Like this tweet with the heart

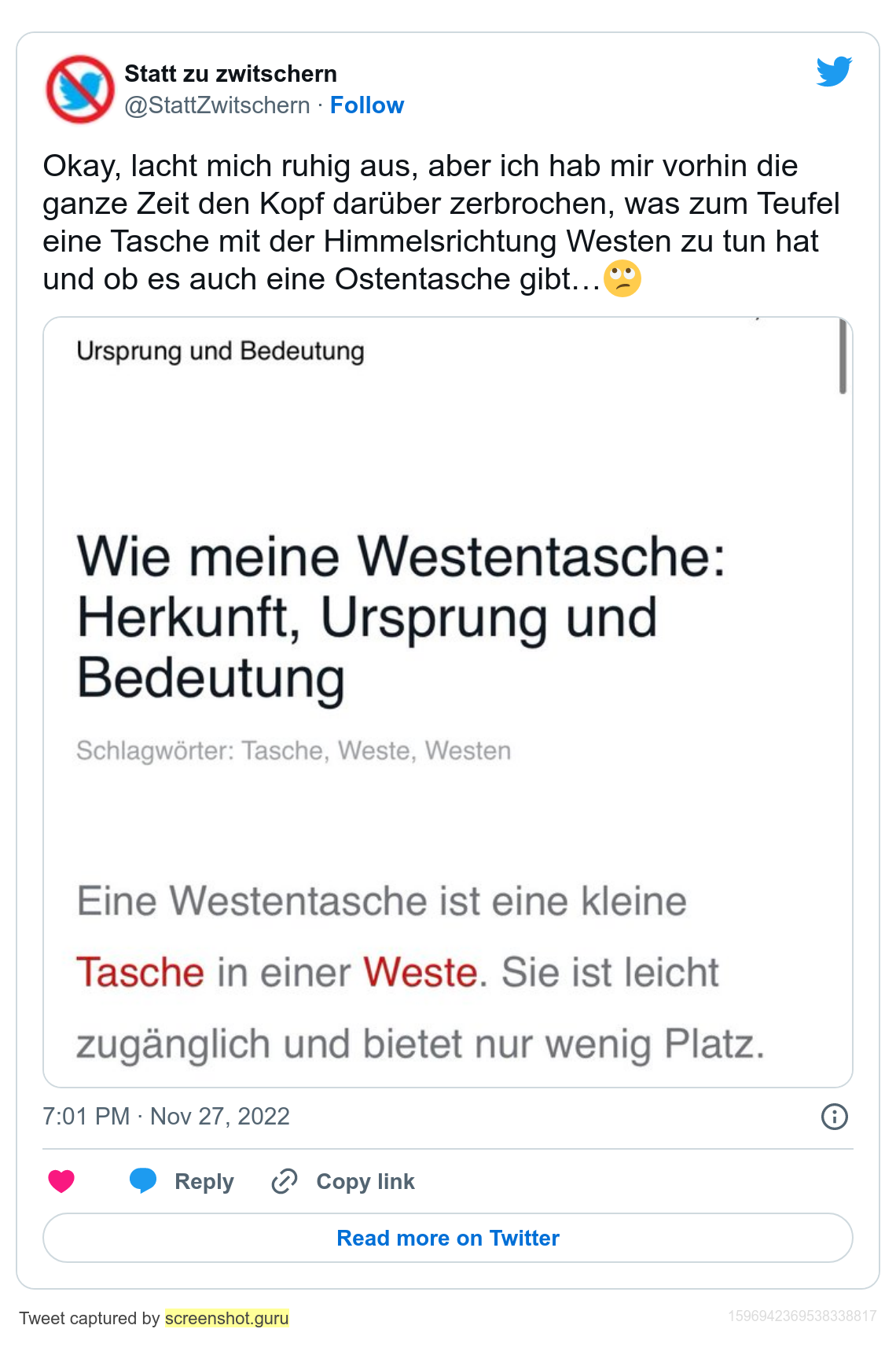tap(61, 1181)
